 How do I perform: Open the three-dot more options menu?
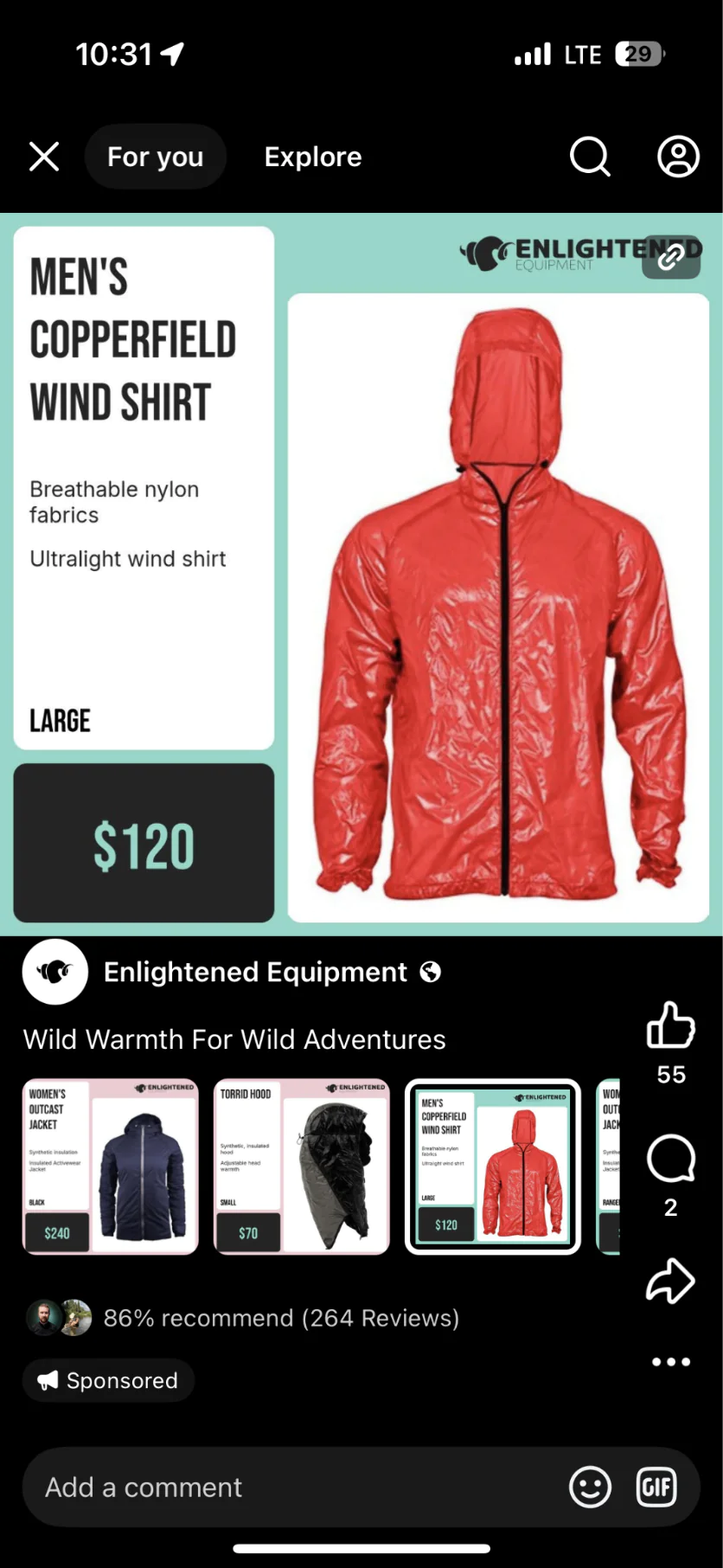670,1361
